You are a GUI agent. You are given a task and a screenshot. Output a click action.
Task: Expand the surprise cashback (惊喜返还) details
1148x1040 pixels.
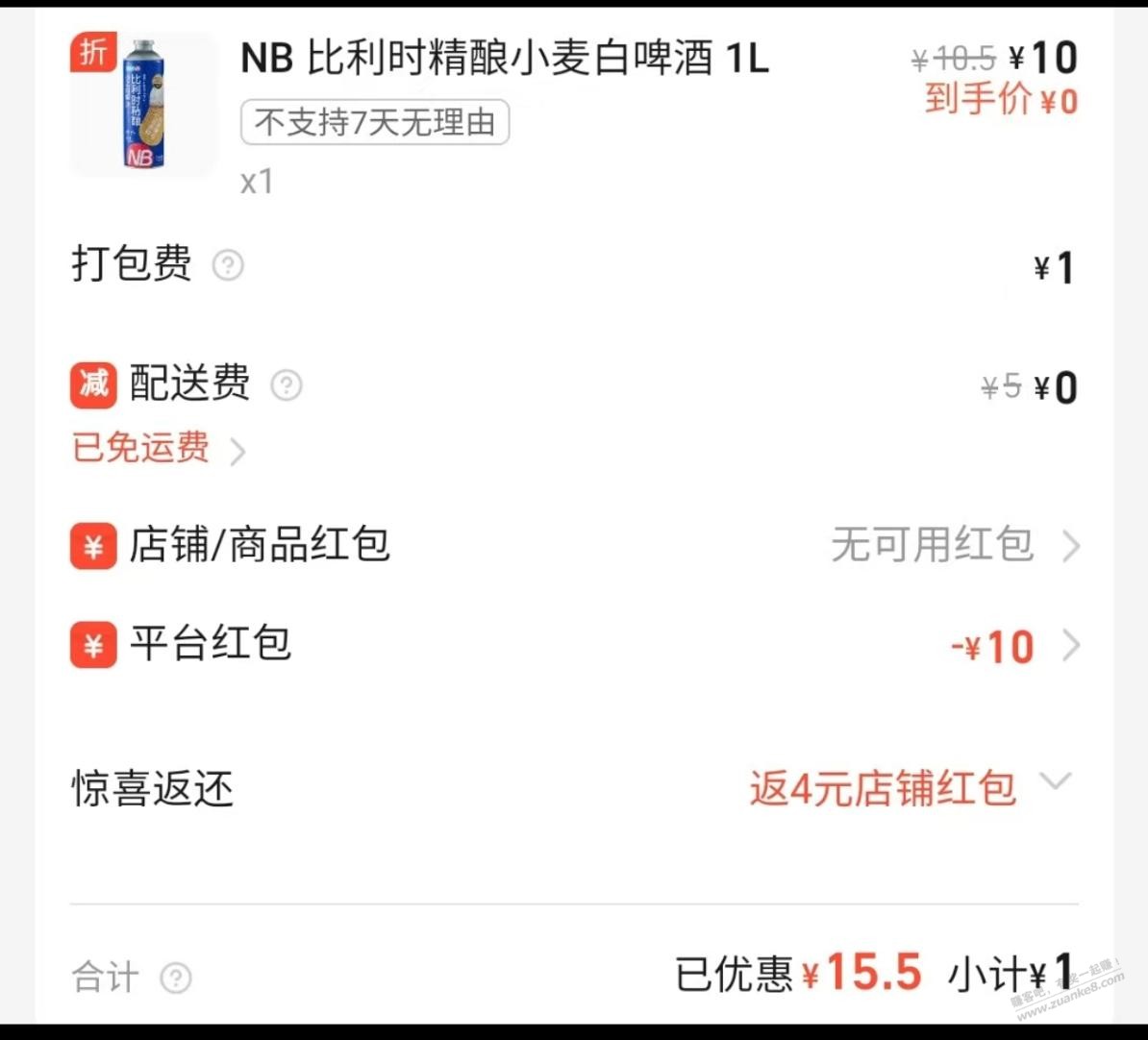coord(1055,782)
